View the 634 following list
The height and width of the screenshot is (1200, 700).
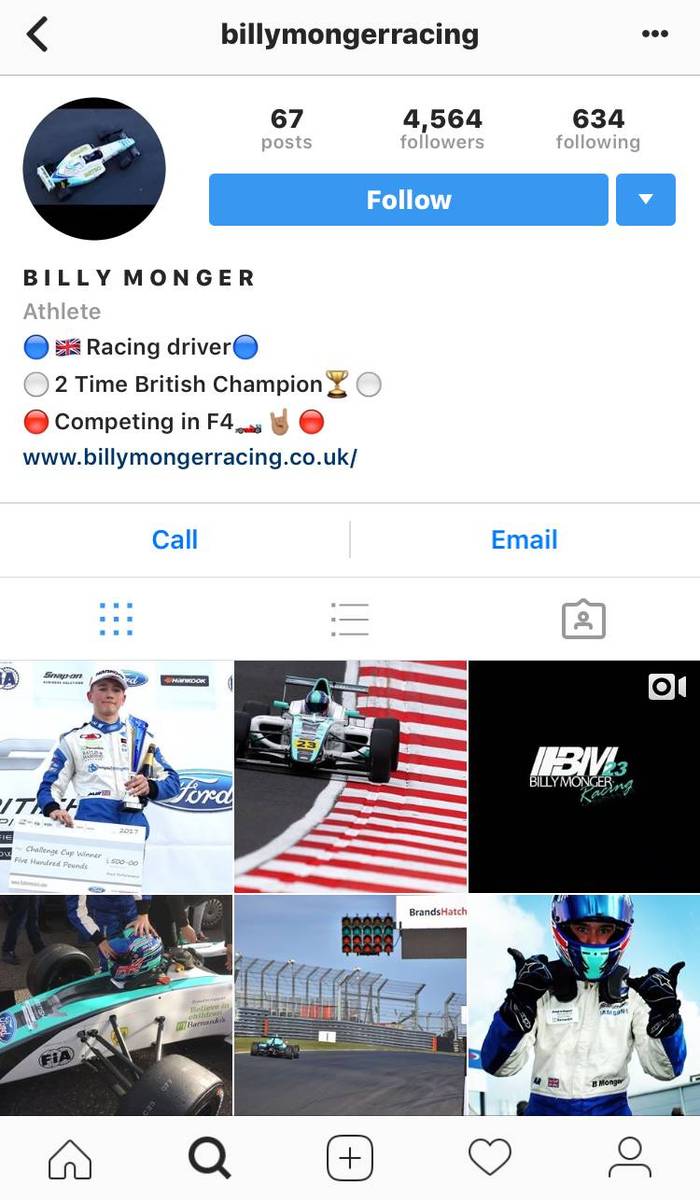(x=598, y=129)
